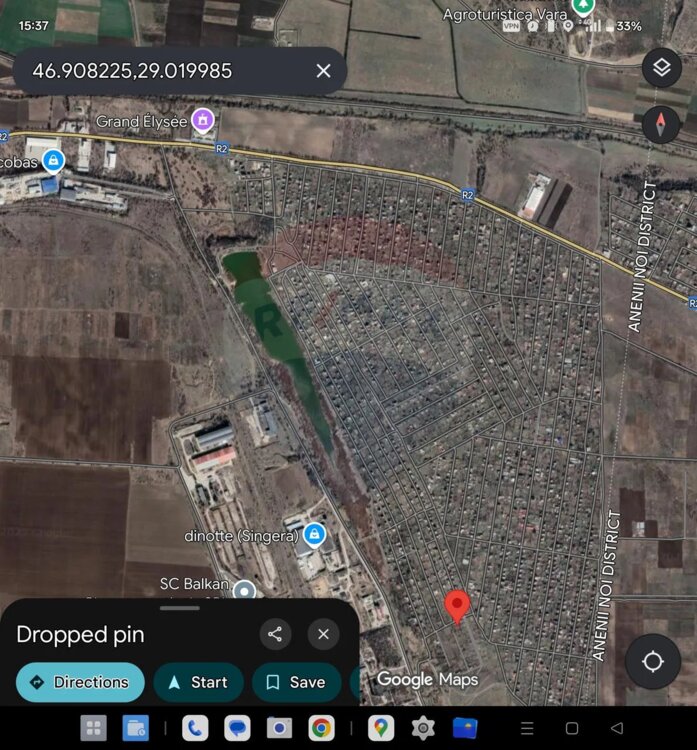Close the Dropped pin panel
The width and height of the screenshot is (697, 750).
coord(323,634)
